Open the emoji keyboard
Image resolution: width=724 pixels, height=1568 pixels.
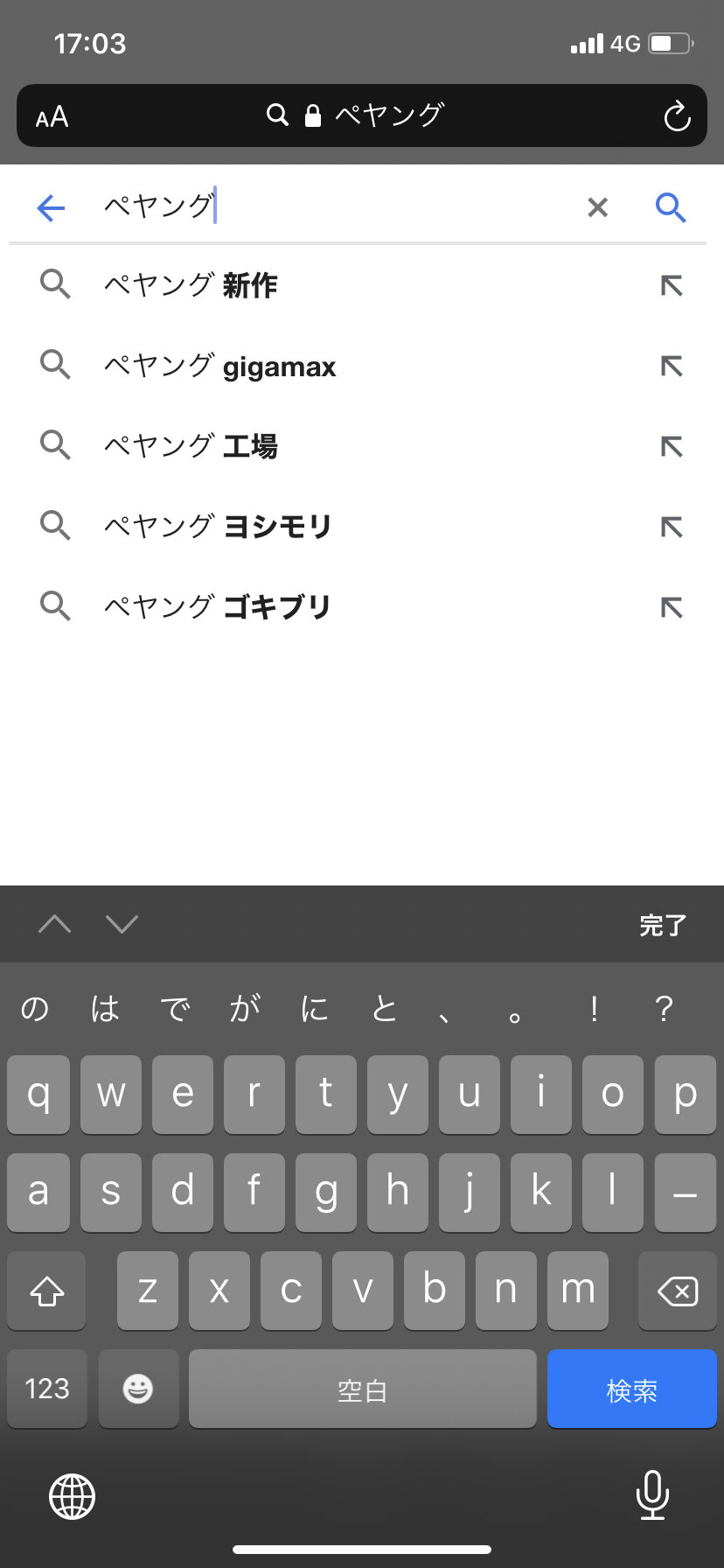point(138,1389)
